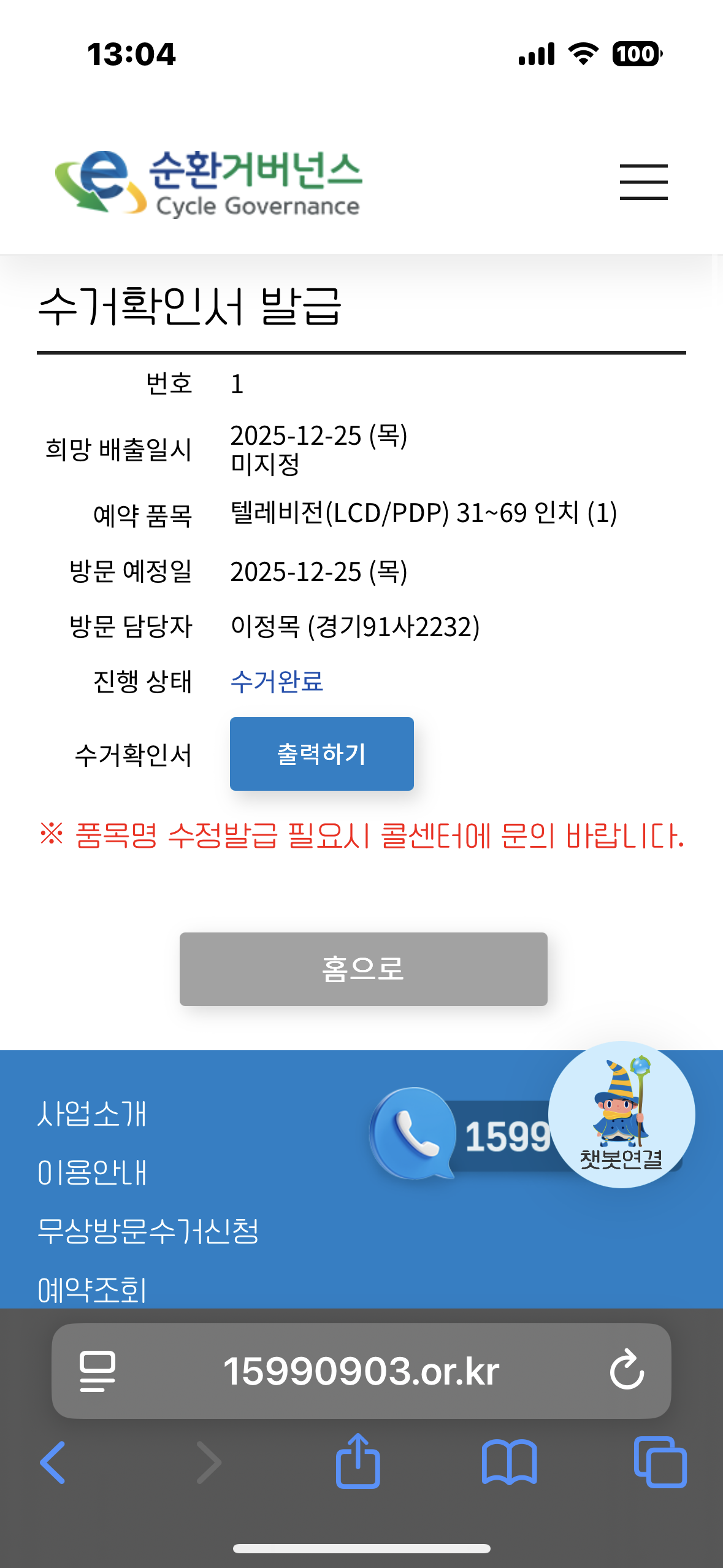Tap the 출력하기 print button
This screenshot has width=723, height=1568.
pos(321,753)
